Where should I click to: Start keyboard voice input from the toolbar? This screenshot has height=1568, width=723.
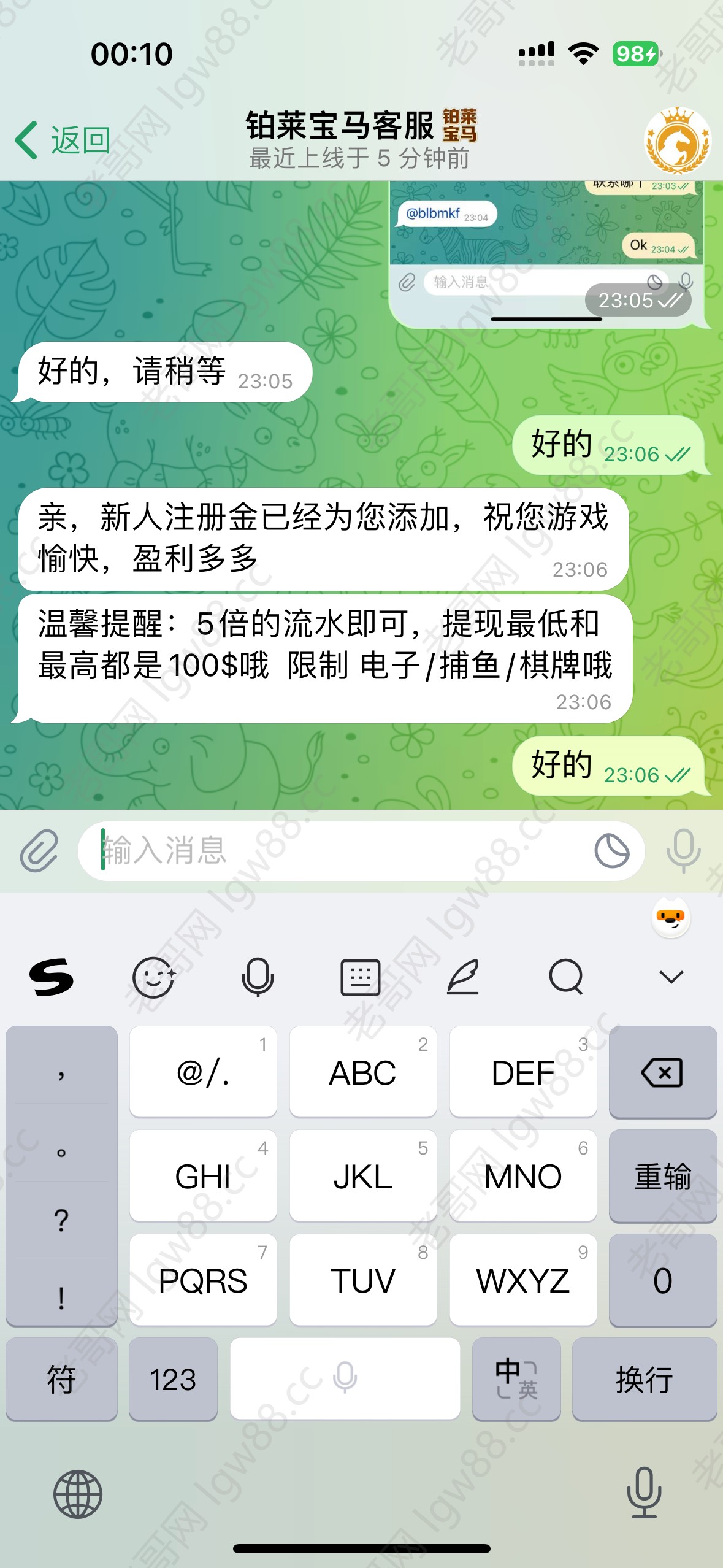258,977
